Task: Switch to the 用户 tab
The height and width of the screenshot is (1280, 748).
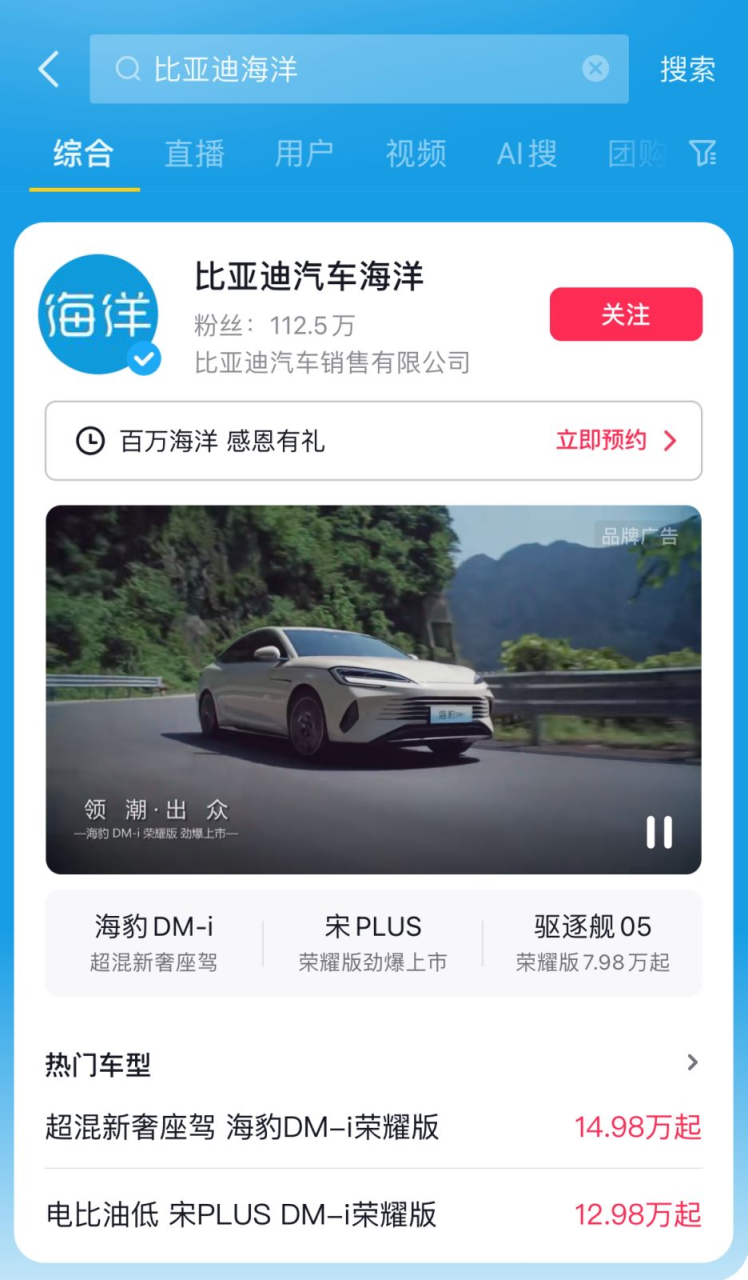Action: click(x=304, y=153)
